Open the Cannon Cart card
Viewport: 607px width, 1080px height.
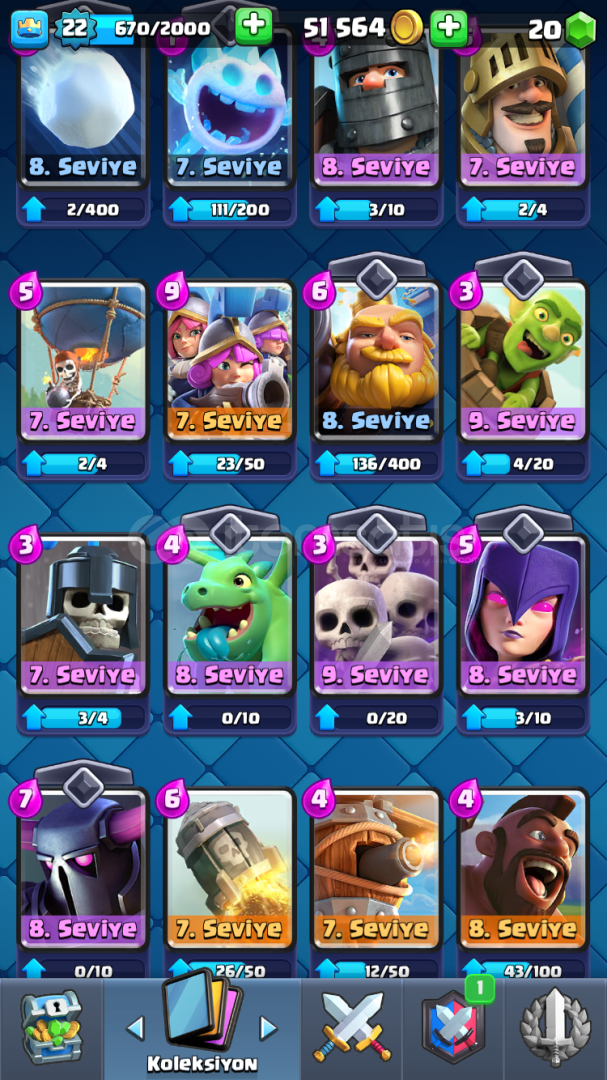376,866
